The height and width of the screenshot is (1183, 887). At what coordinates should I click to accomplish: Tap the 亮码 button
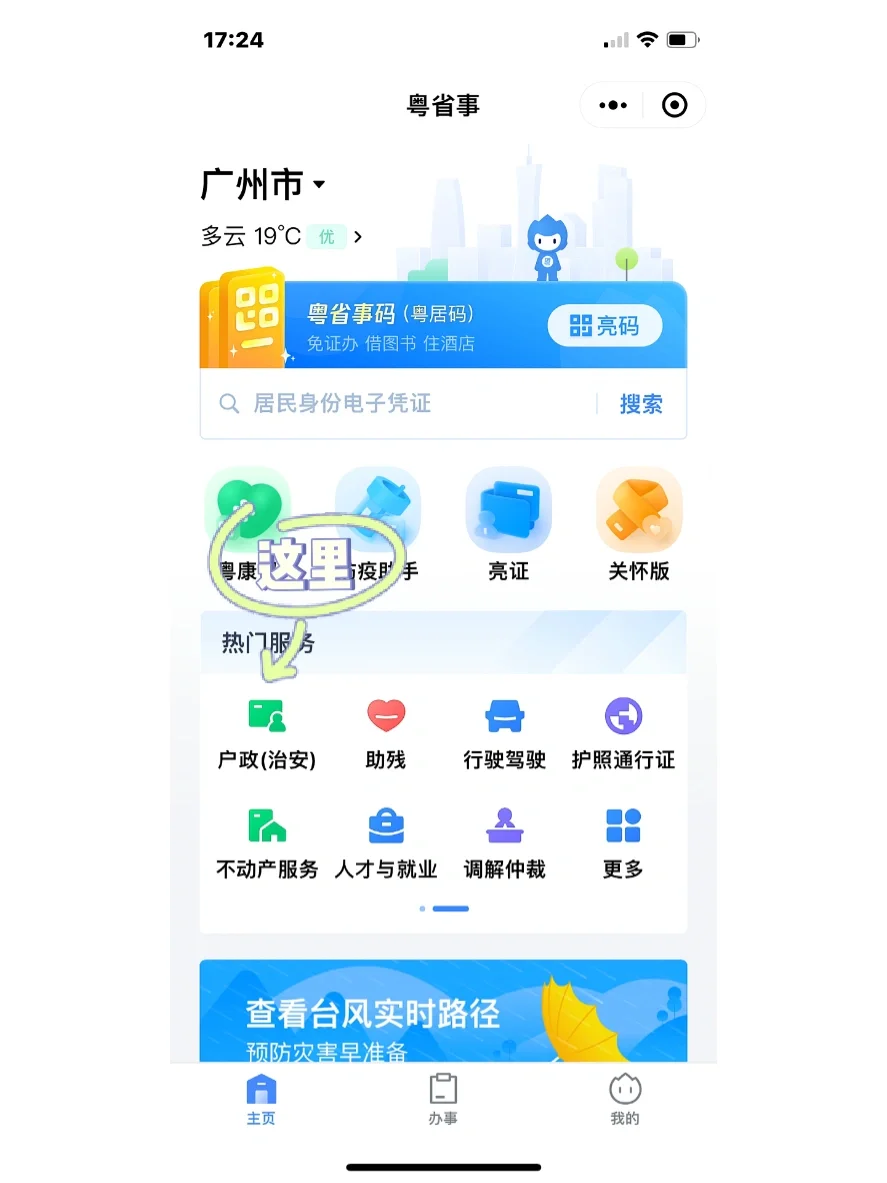604,326
